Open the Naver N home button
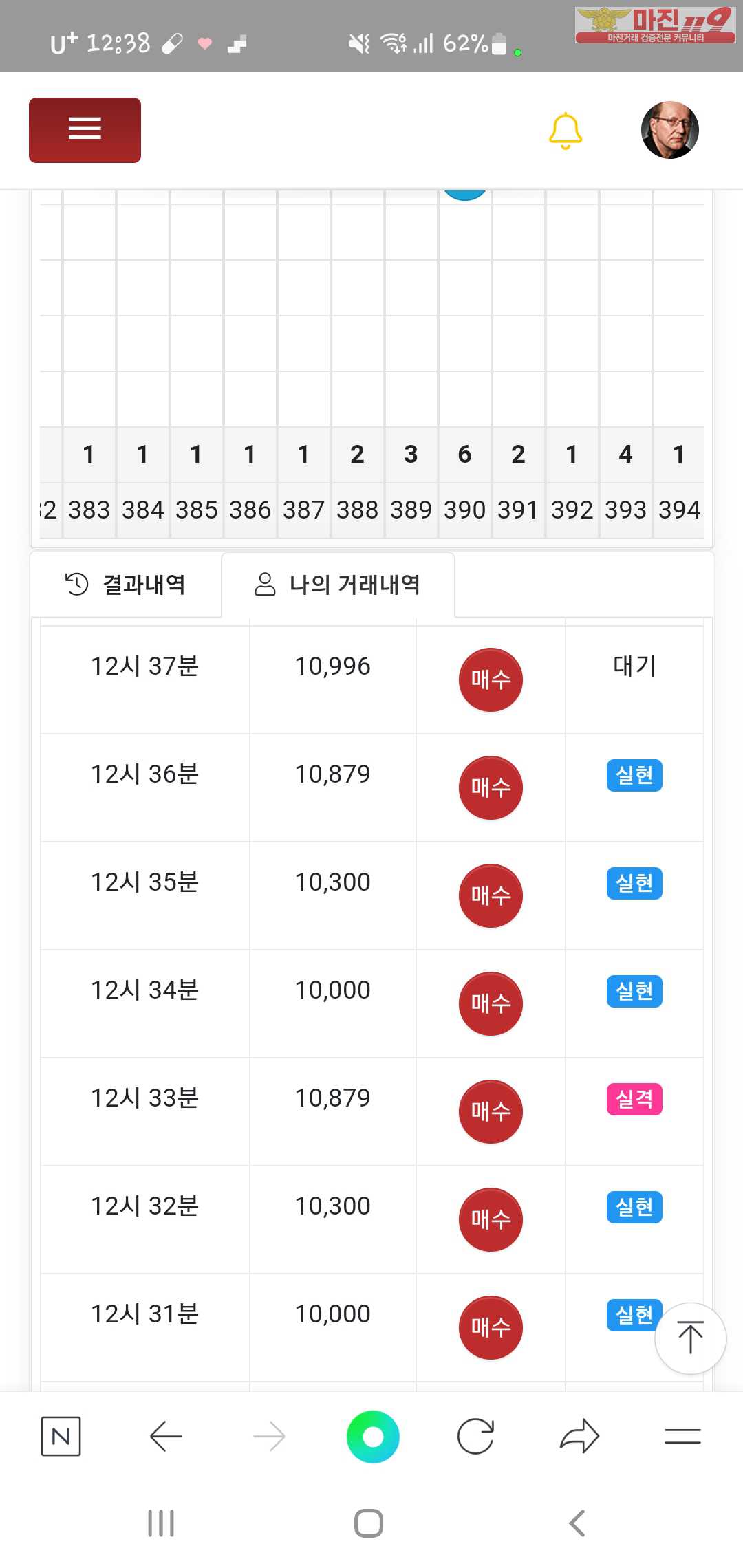This screenshot has height=1568, width=743. pyautogui.click(x=61, y=1436)
